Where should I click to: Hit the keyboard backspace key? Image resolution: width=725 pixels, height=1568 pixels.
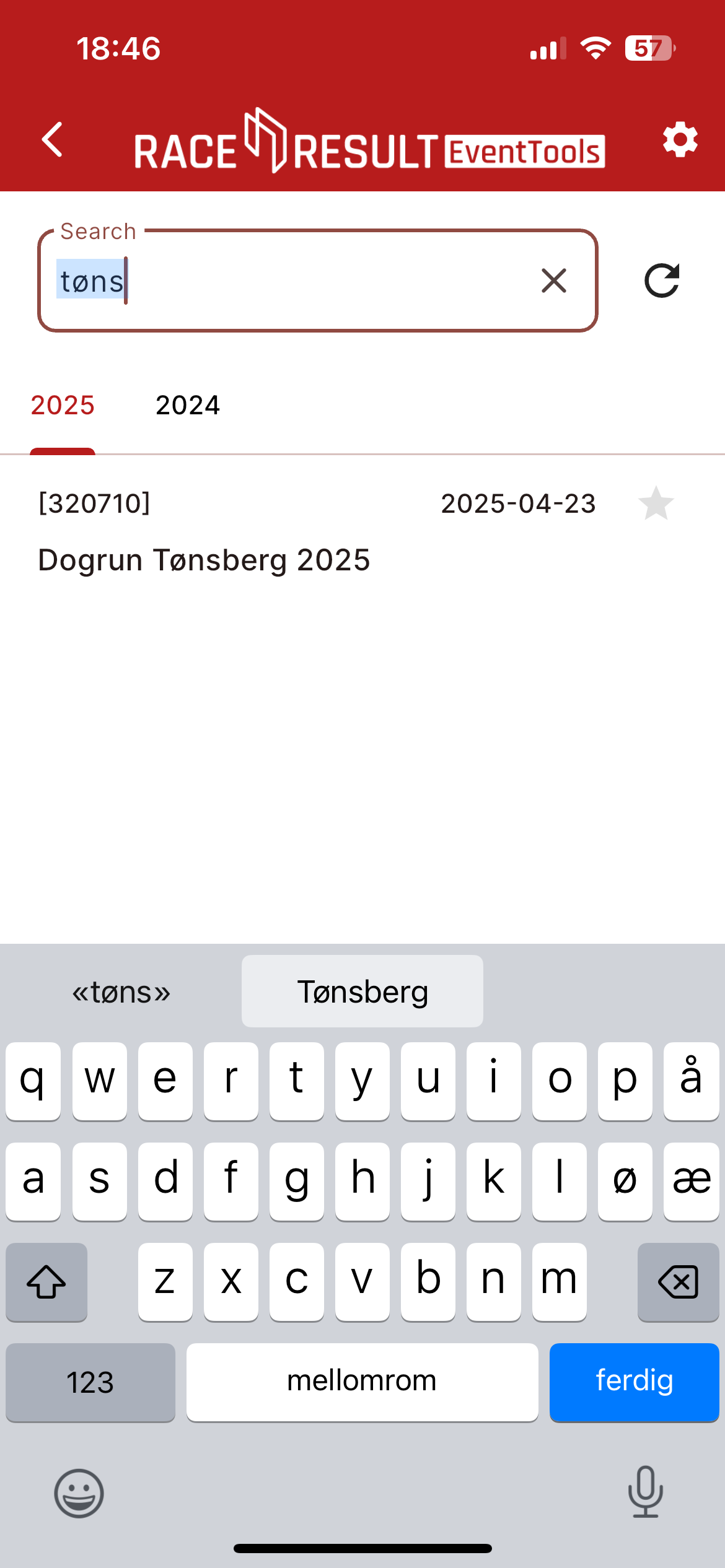coord(678,1281)
